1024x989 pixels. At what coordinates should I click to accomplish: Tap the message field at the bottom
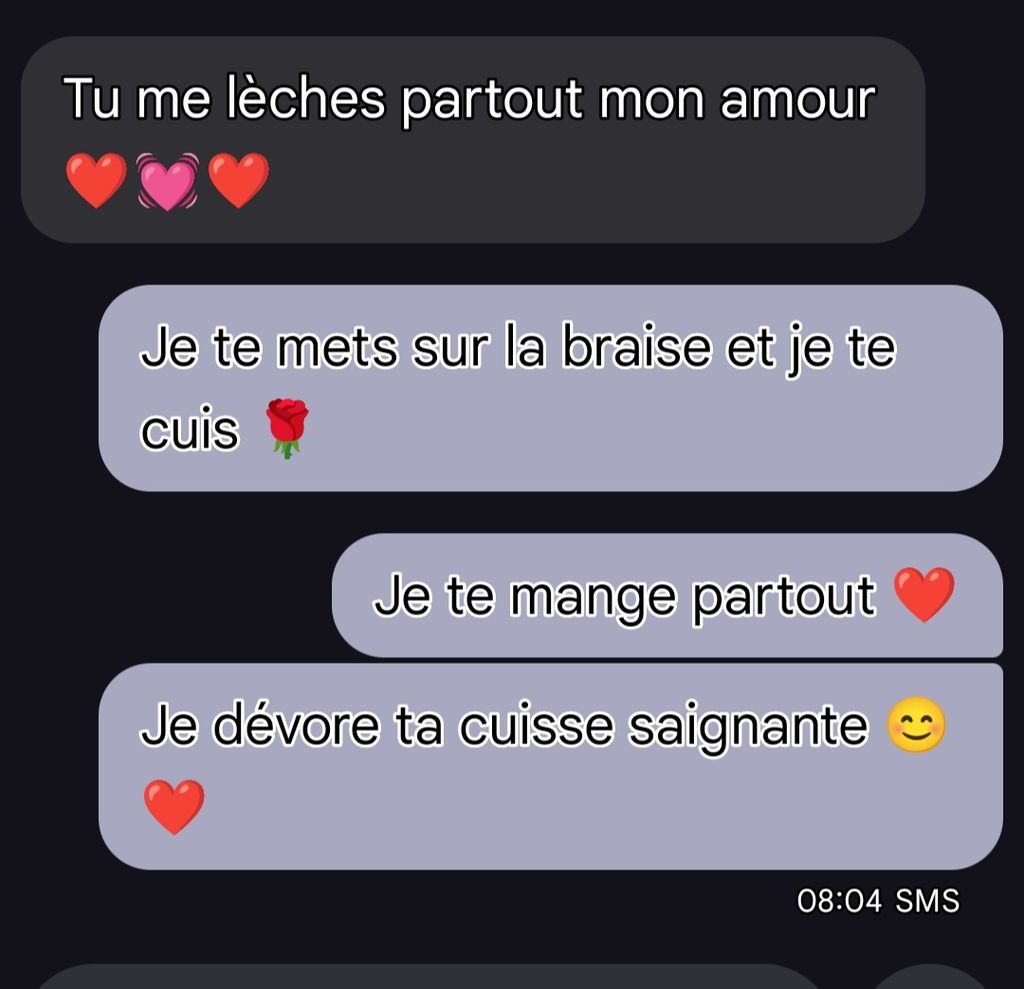[430, 979]
